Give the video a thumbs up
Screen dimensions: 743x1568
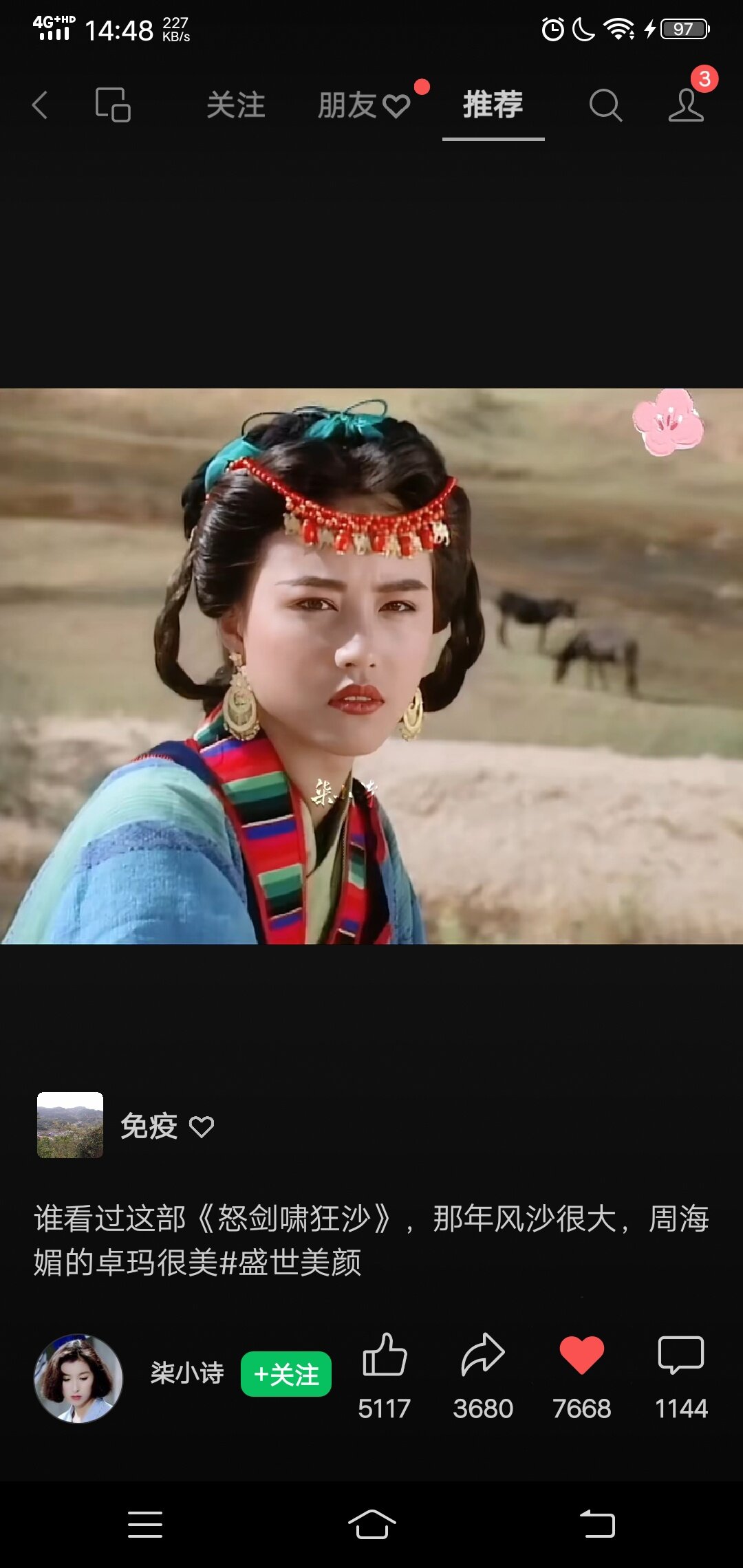[x=385, y=1355]
